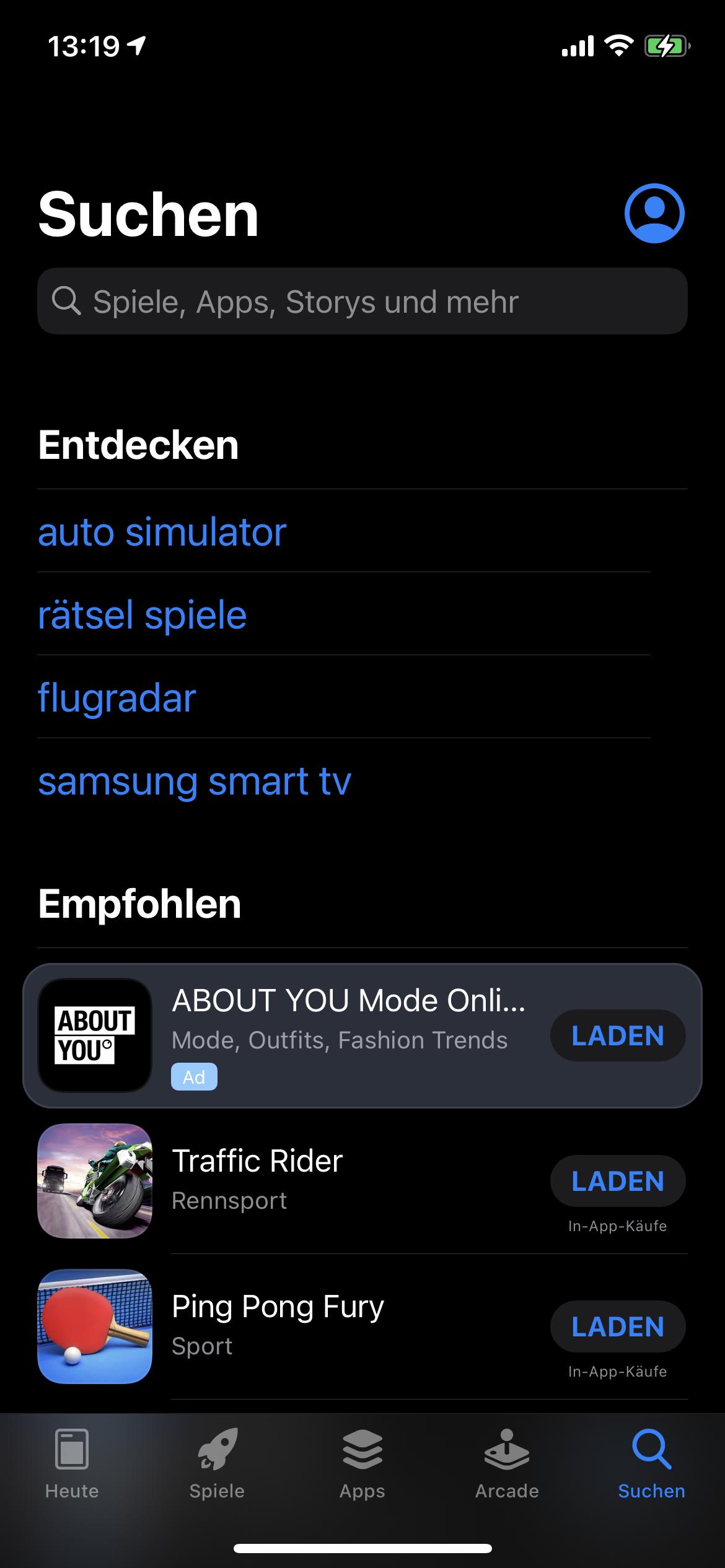
Task: Open the Traffic Rider app page
Action: (x=257, y=1180)
